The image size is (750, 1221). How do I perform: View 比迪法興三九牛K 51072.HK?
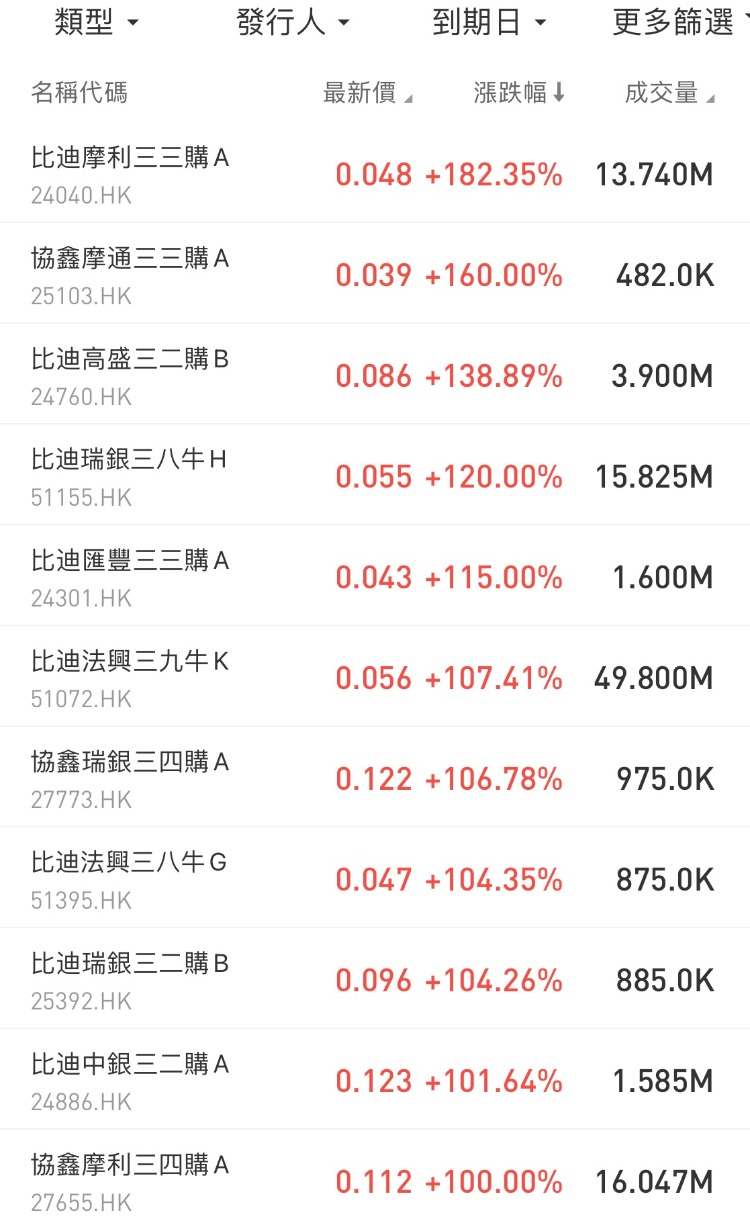(x=375, y=677)
